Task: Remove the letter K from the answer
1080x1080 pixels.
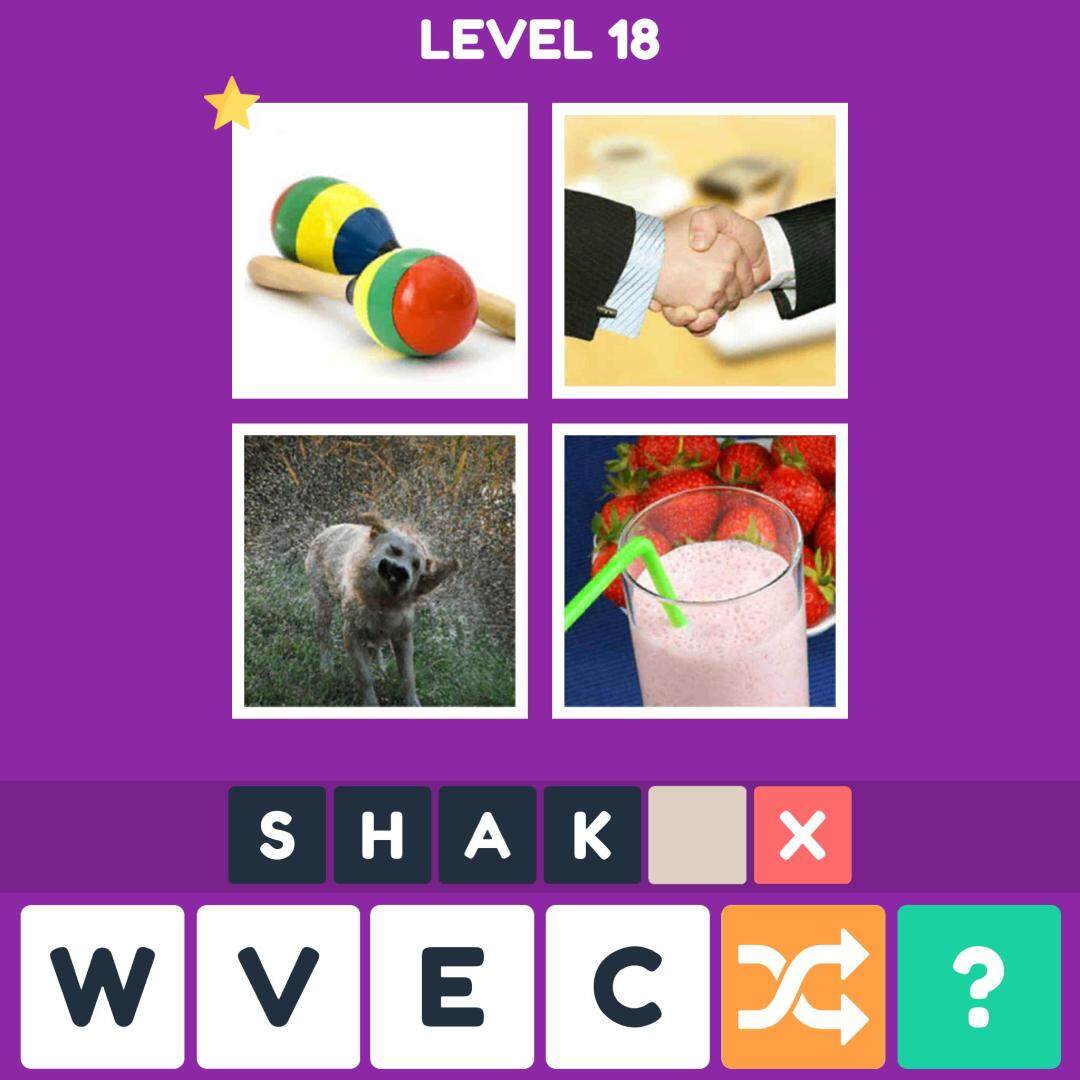Action: coord(592,835)
